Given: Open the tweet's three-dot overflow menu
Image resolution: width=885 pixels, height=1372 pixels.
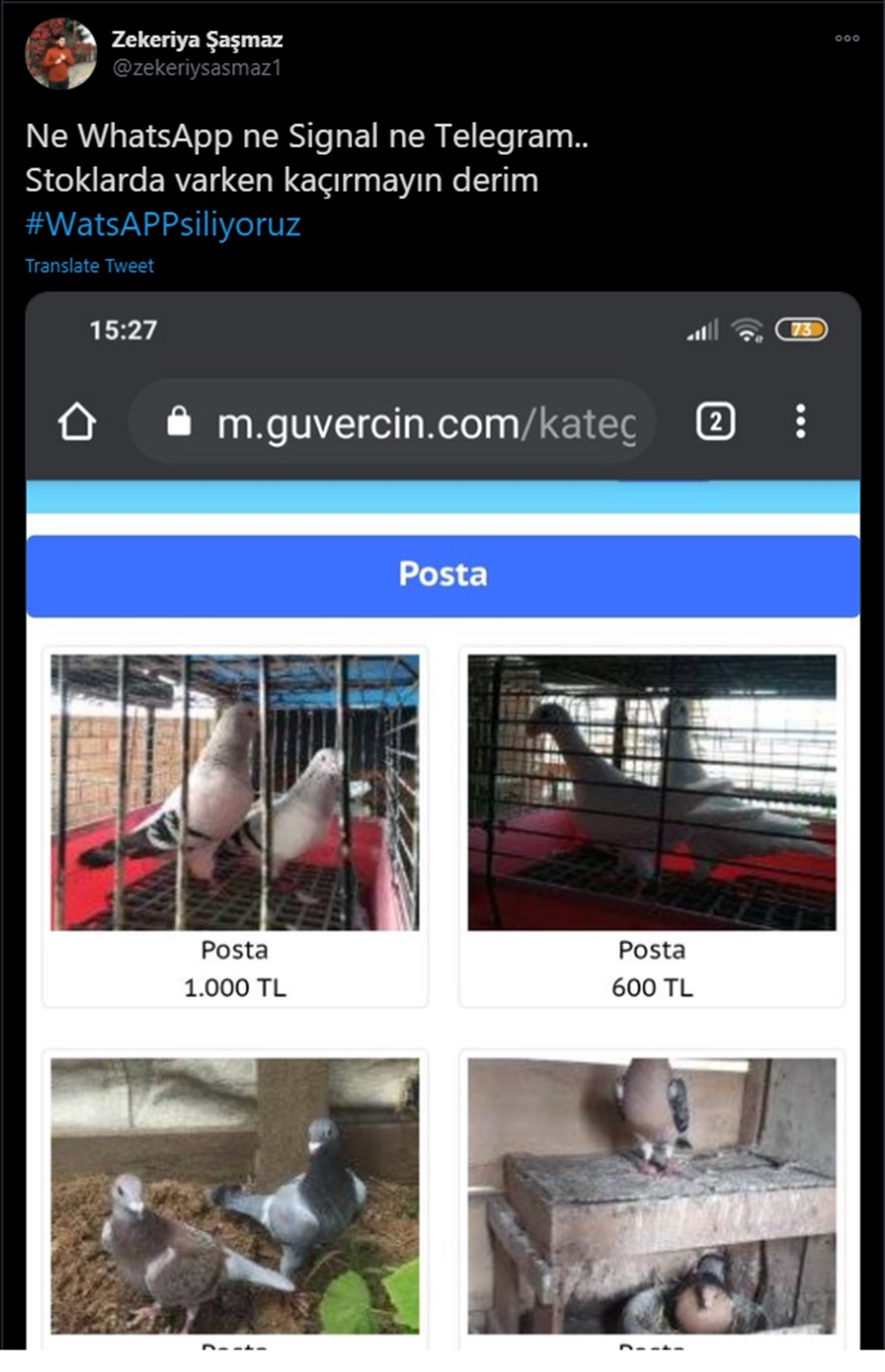Looking at the screenshot, I should [x=847, y=38].
